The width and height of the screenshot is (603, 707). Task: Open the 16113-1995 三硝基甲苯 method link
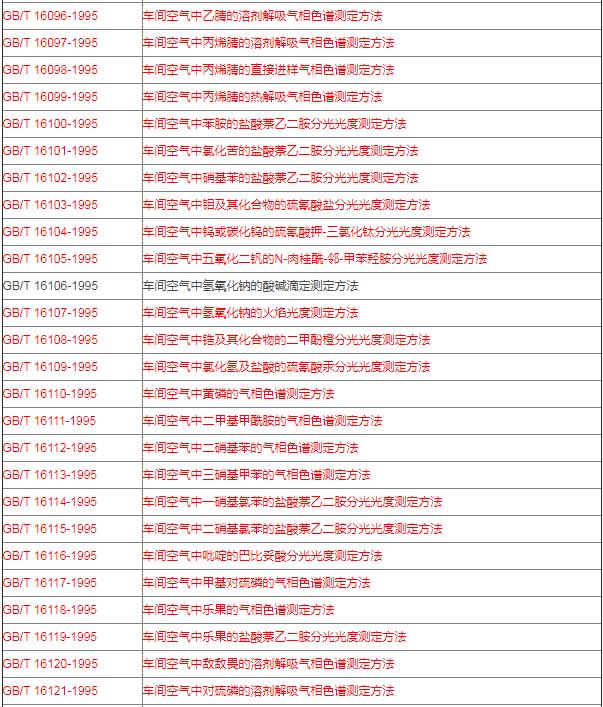click(x=256, y=475)
